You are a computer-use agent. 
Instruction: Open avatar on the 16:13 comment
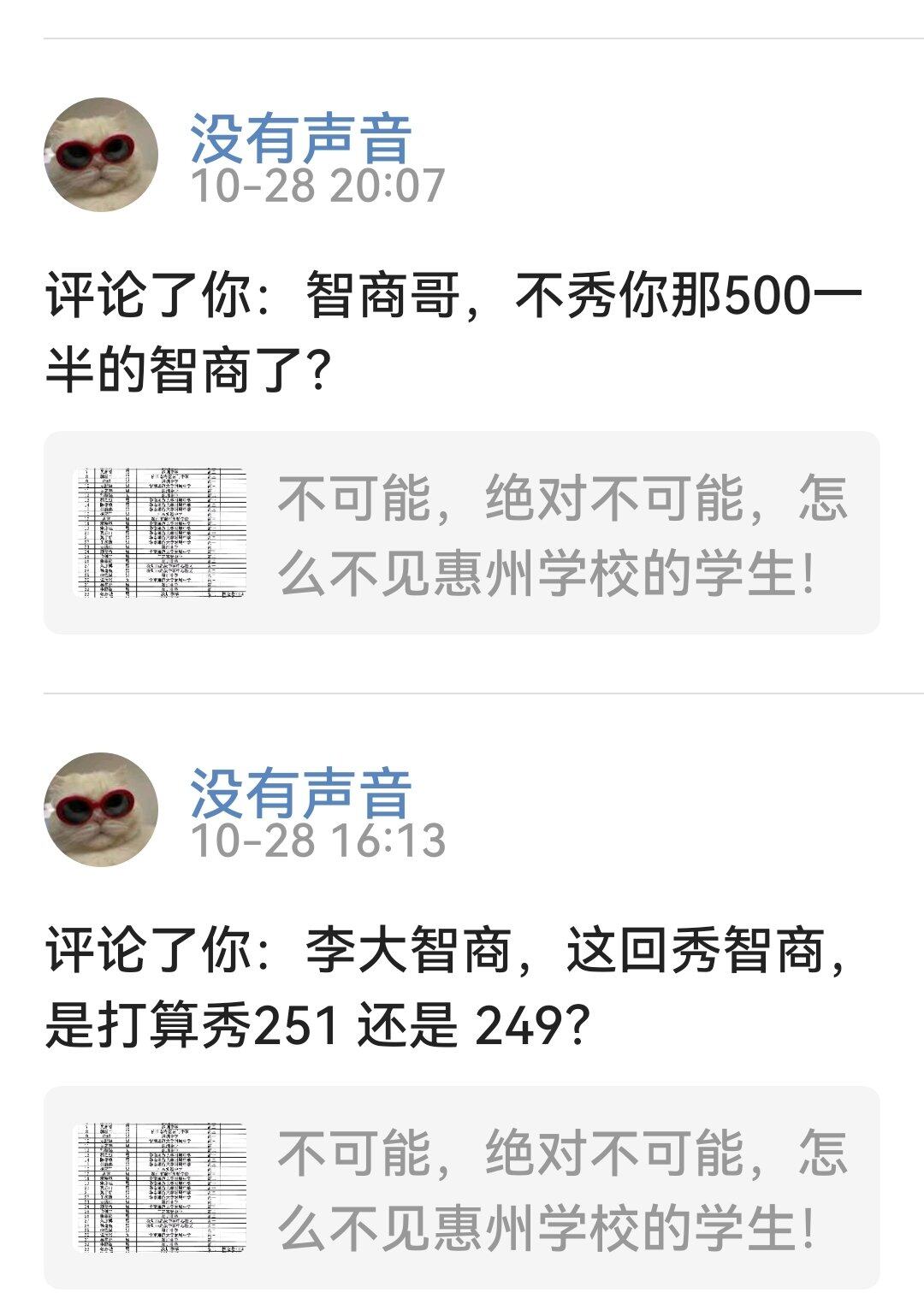(x=101, y=810)
